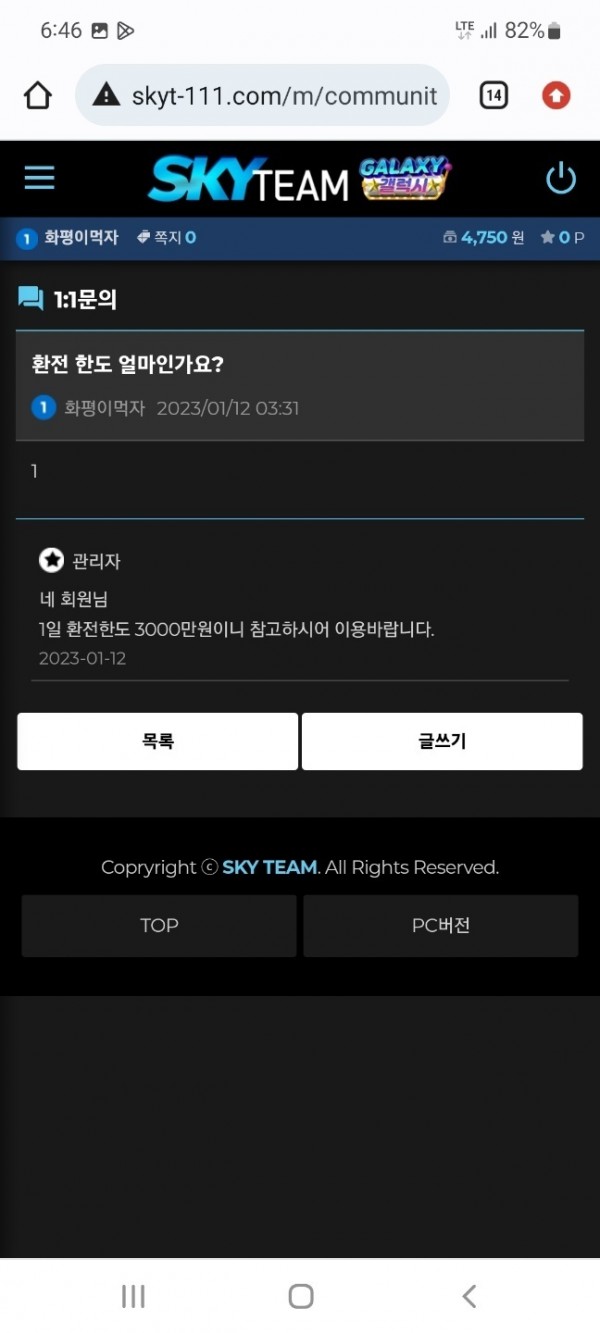Tap the 글쓰기 button
The height and width of the screenshot is (1333, 600).
(442, 741)
